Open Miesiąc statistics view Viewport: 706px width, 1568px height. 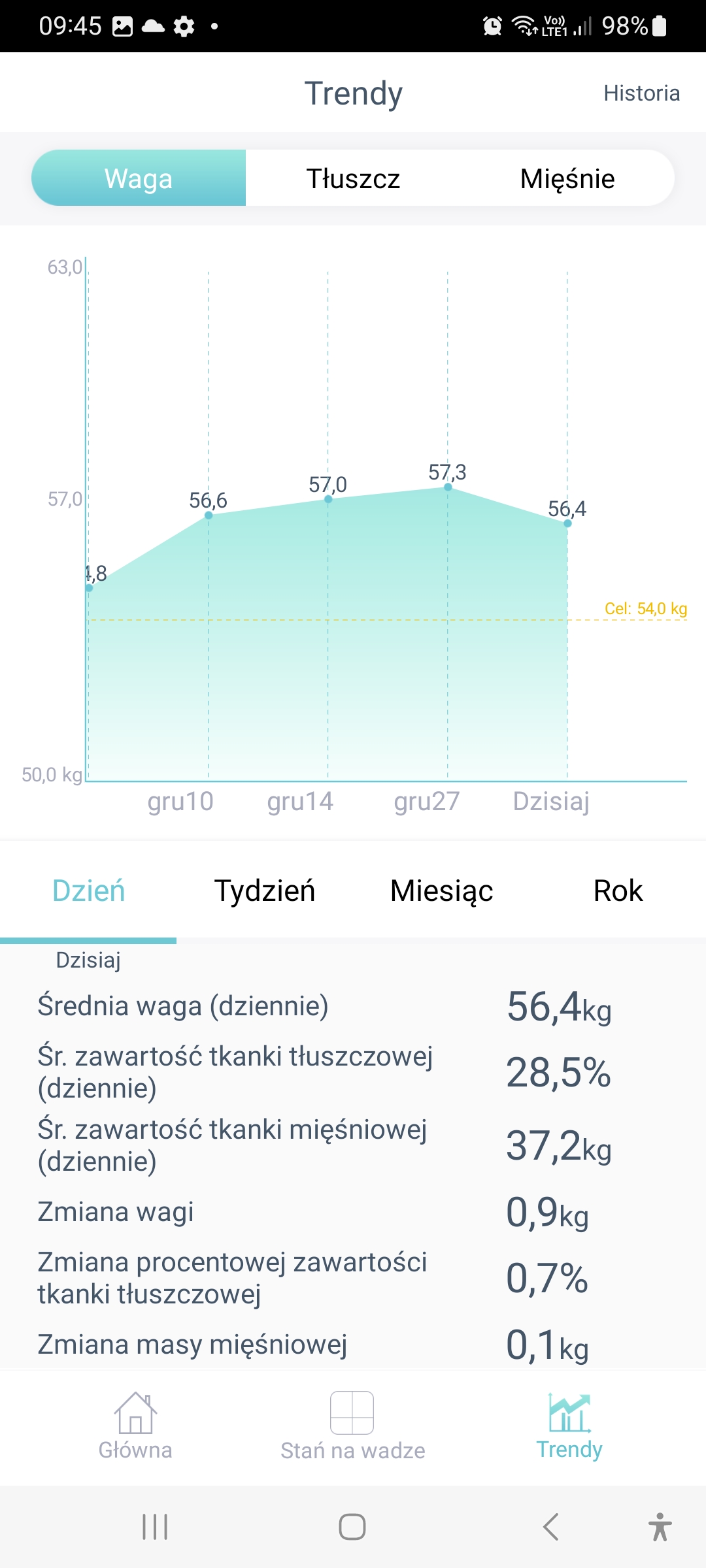coord(442,890)
